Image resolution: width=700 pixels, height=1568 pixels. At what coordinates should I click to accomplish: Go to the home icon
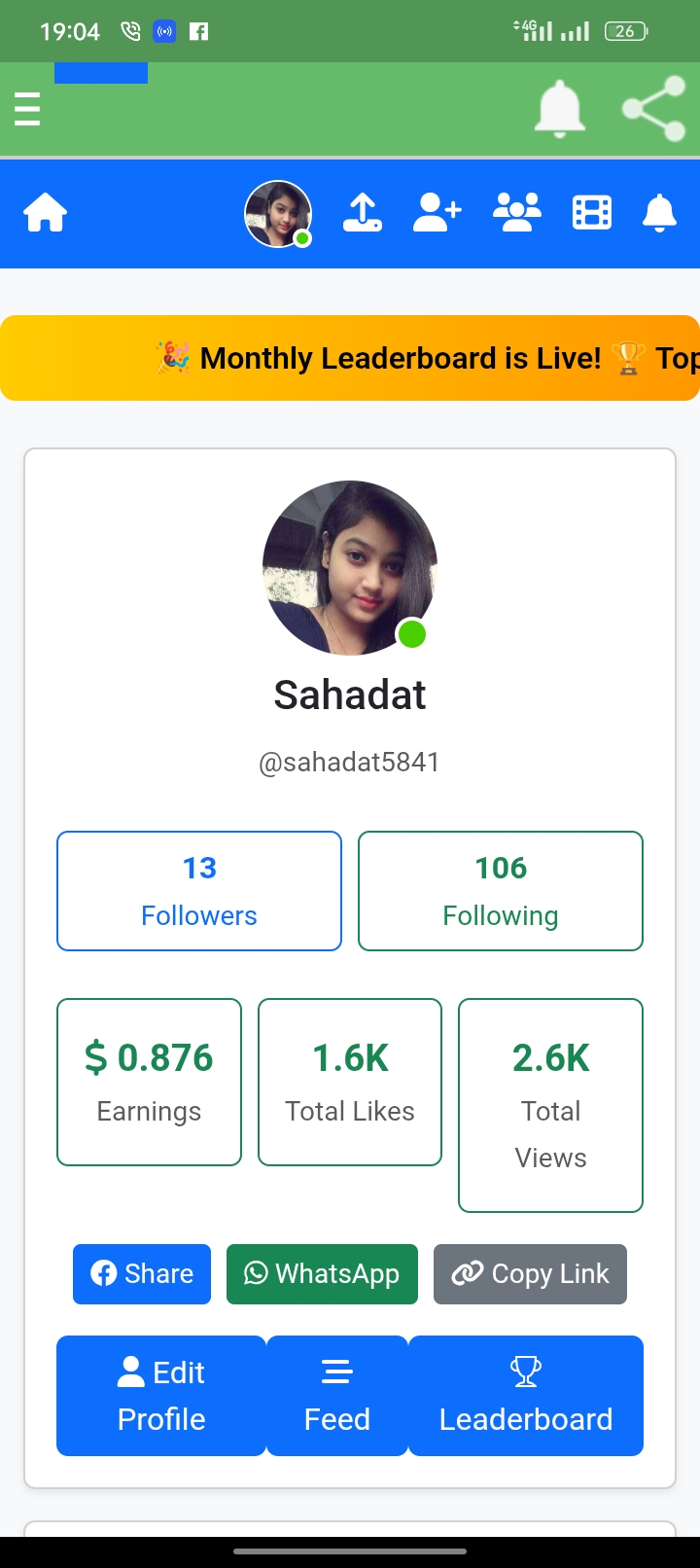(45, 213)
